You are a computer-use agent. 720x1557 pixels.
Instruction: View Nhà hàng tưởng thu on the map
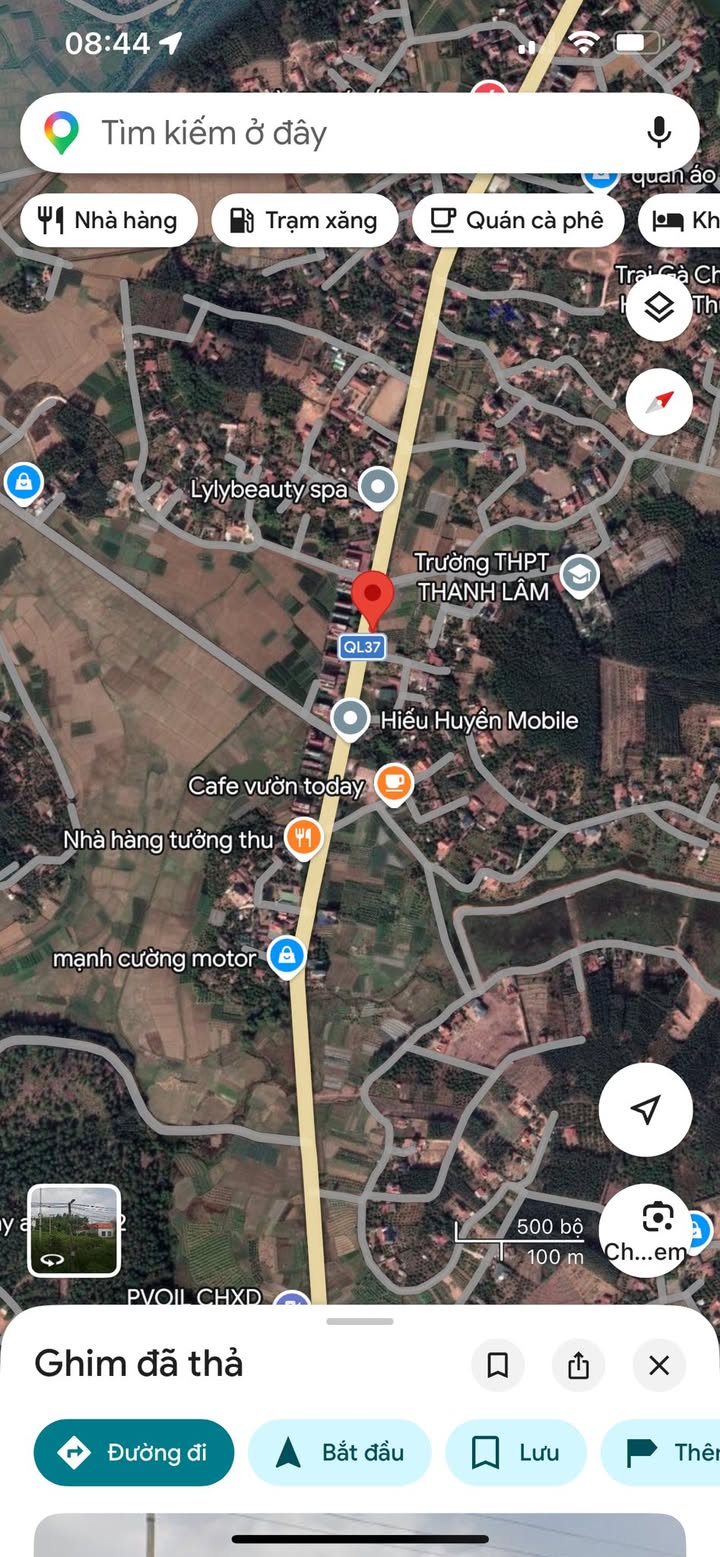point(303,837)
